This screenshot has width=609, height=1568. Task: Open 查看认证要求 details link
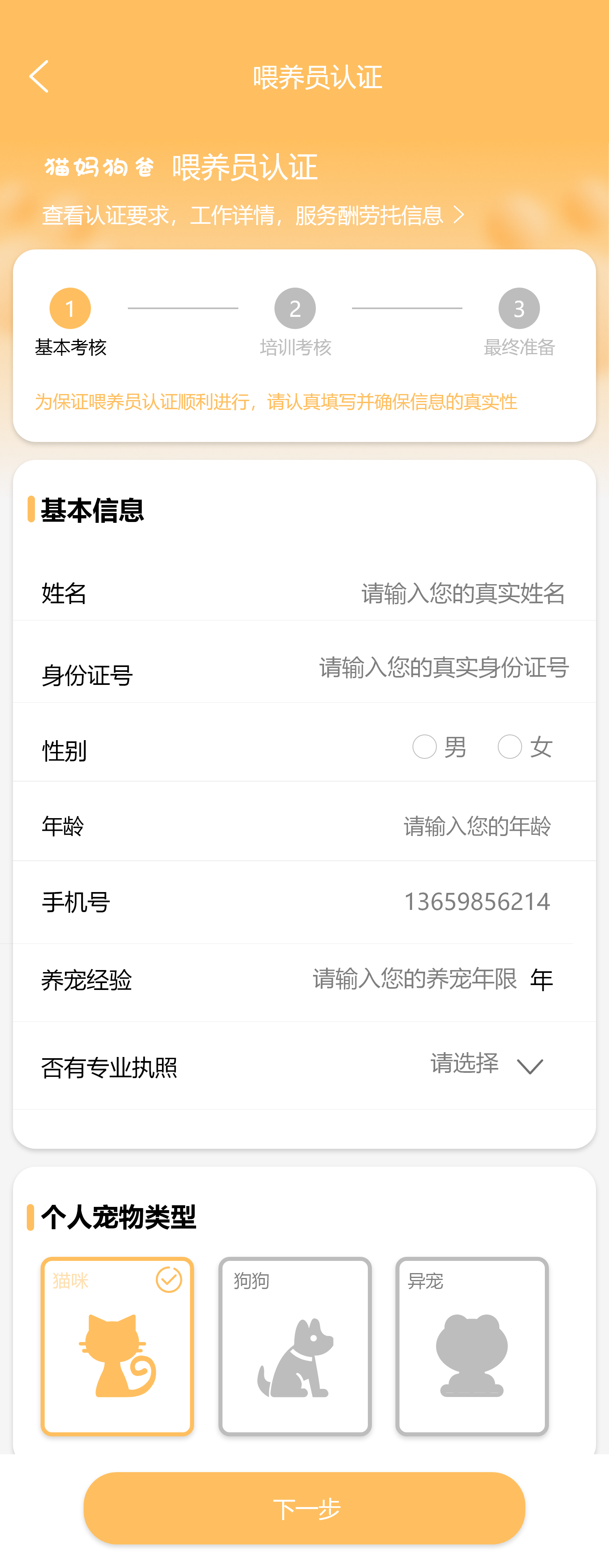[x=253, y=215]
